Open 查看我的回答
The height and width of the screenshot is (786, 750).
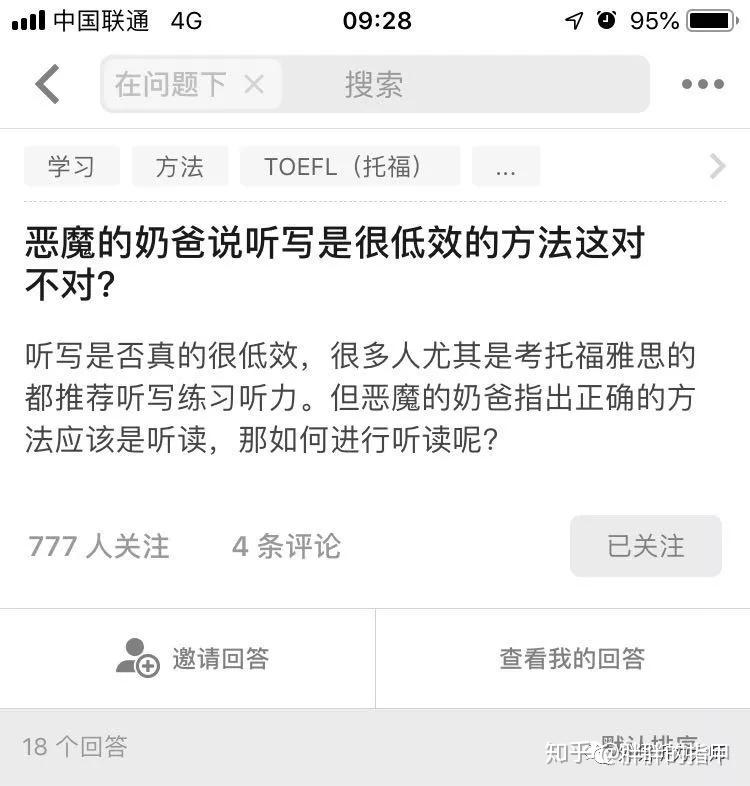coord(572,658)
